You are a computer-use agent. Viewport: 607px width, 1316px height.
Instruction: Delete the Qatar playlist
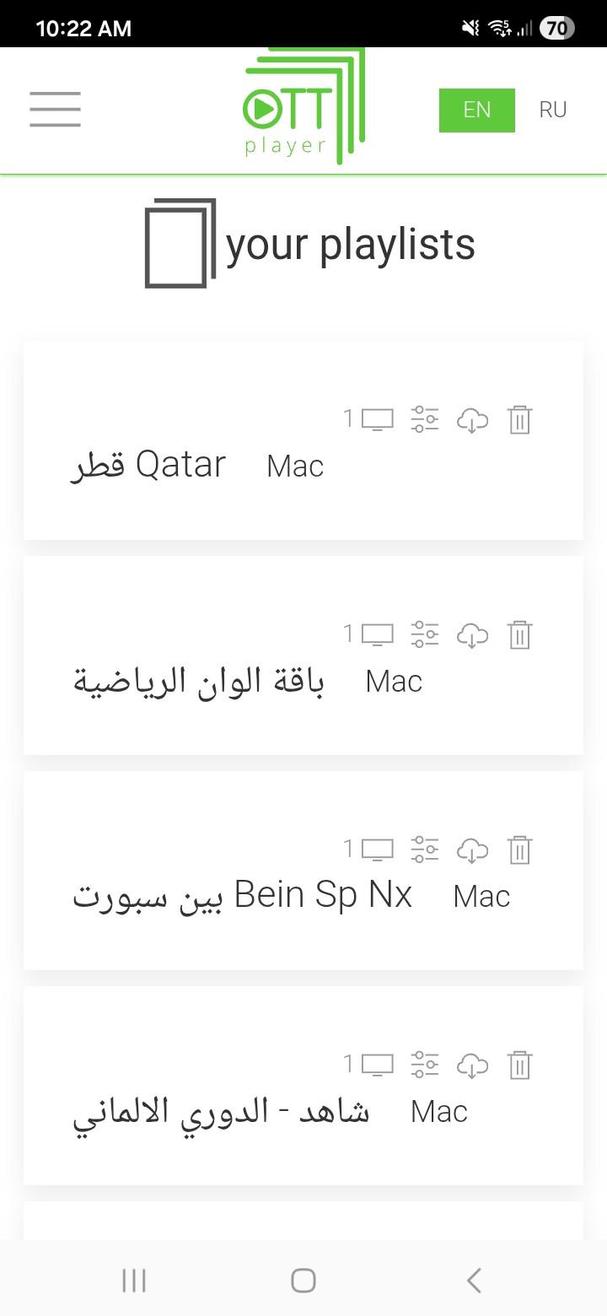click(x=519, y=420)
